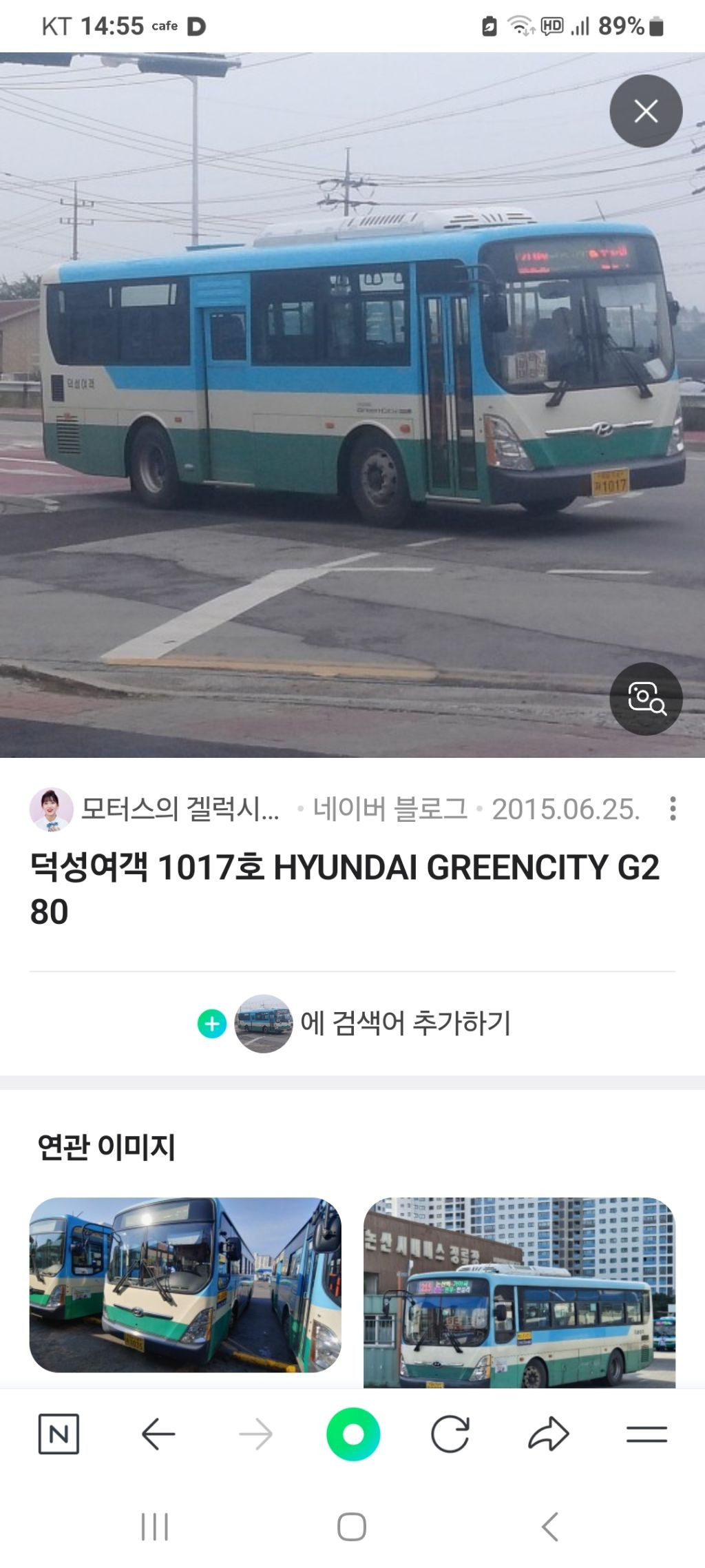The height and width of the screenshot is (1568, 705).
Task: Open the Naver home N button
Action: tap(59, 1434)
